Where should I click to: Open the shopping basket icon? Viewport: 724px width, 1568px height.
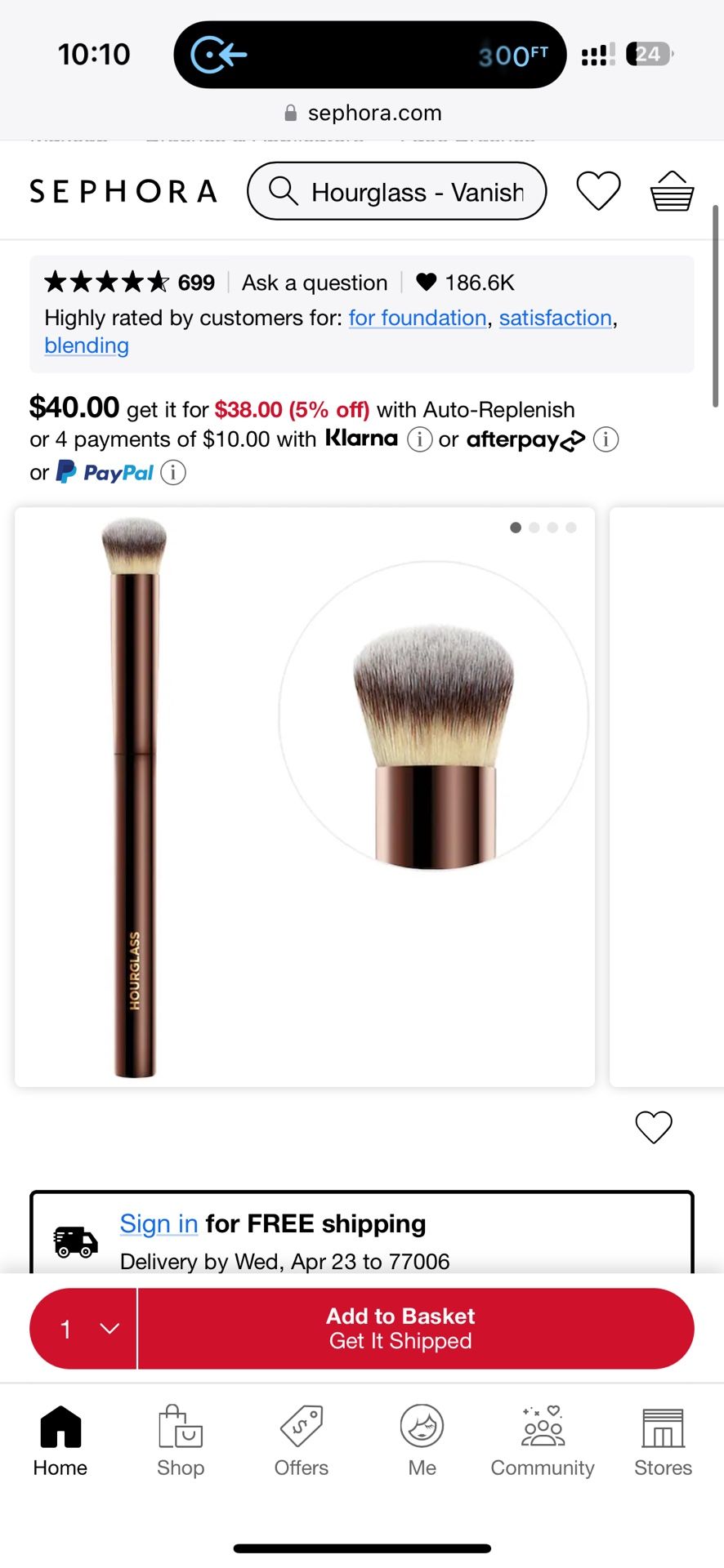point(672,191)
